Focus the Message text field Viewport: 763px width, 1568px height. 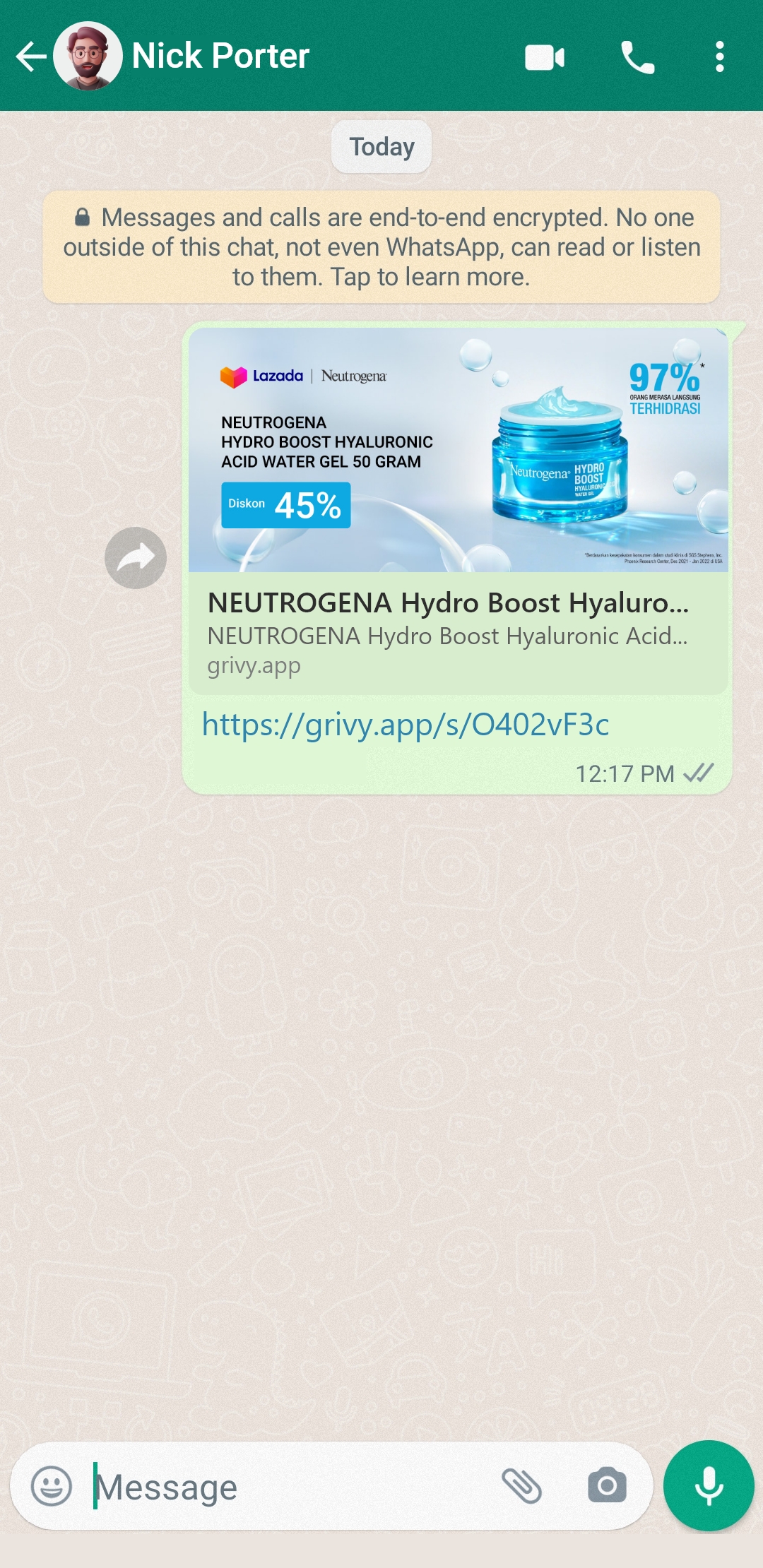click(x=290, y=1487)
